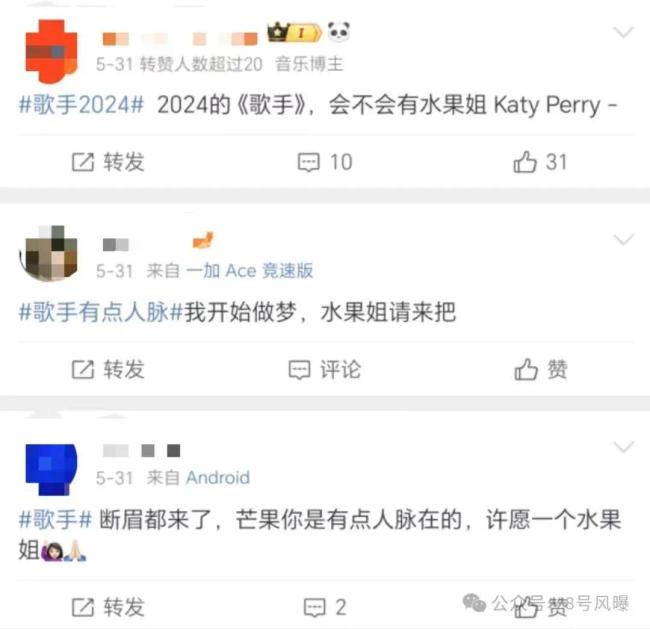Expand the chevron menu on the 一加 Ace post
The height and width of the screenshot is (629, 650).
pos(623,240)
